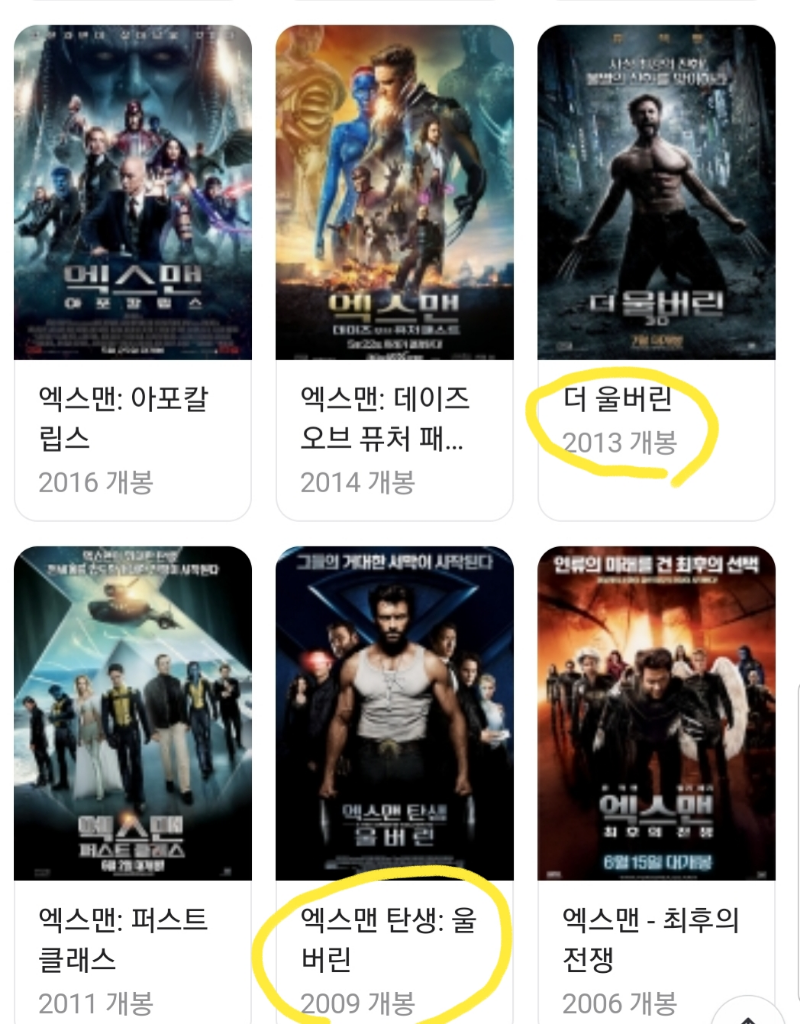Open the 엑스맨: 아포칼립스 movie card
This screenshot has height=1024, width=800.
click(132, 270)
